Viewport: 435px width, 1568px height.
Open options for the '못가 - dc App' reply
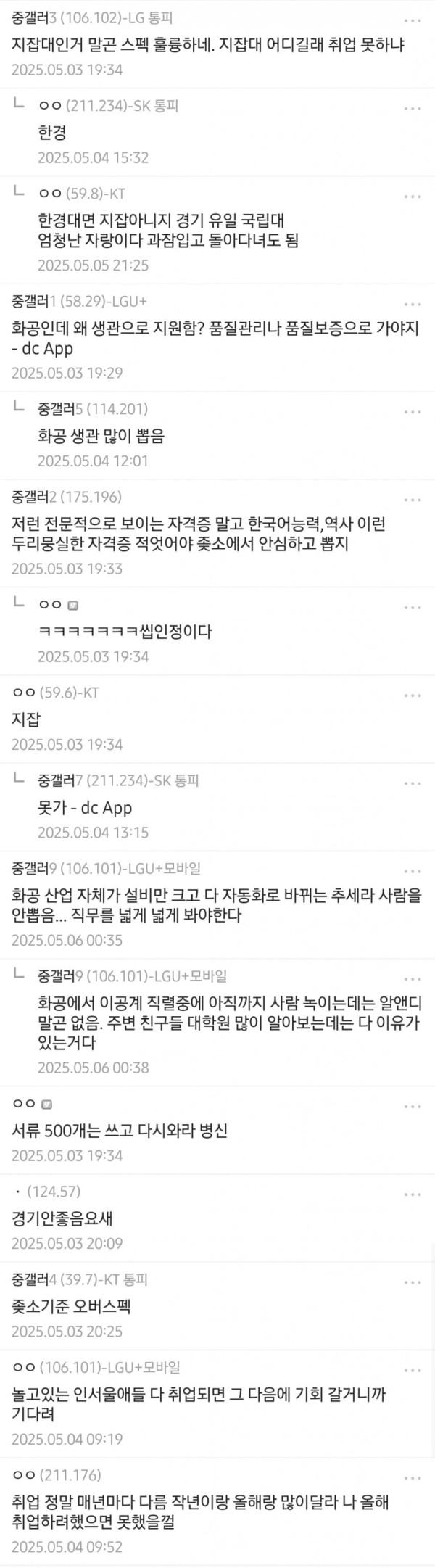tap(413, 783)
